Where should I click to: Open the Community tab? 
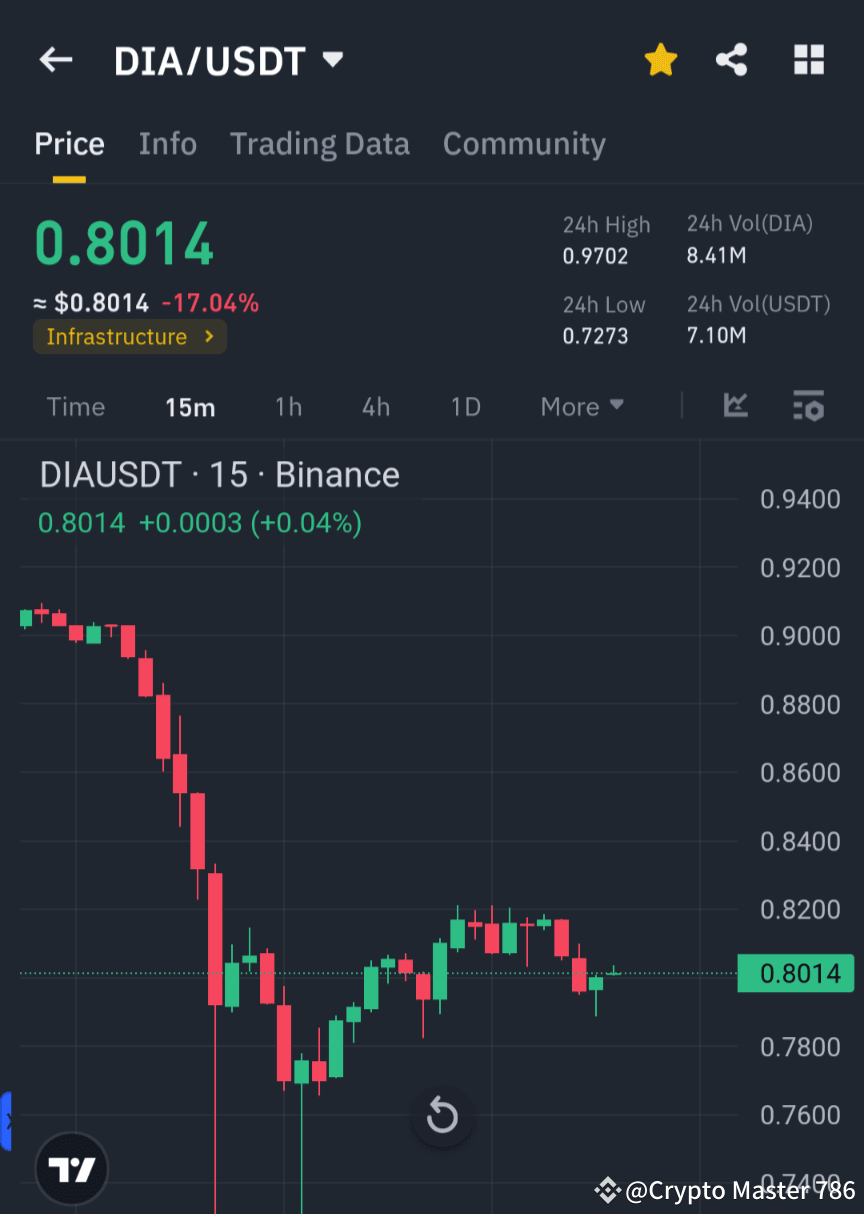pyautogui.click(x=524, y=144)
